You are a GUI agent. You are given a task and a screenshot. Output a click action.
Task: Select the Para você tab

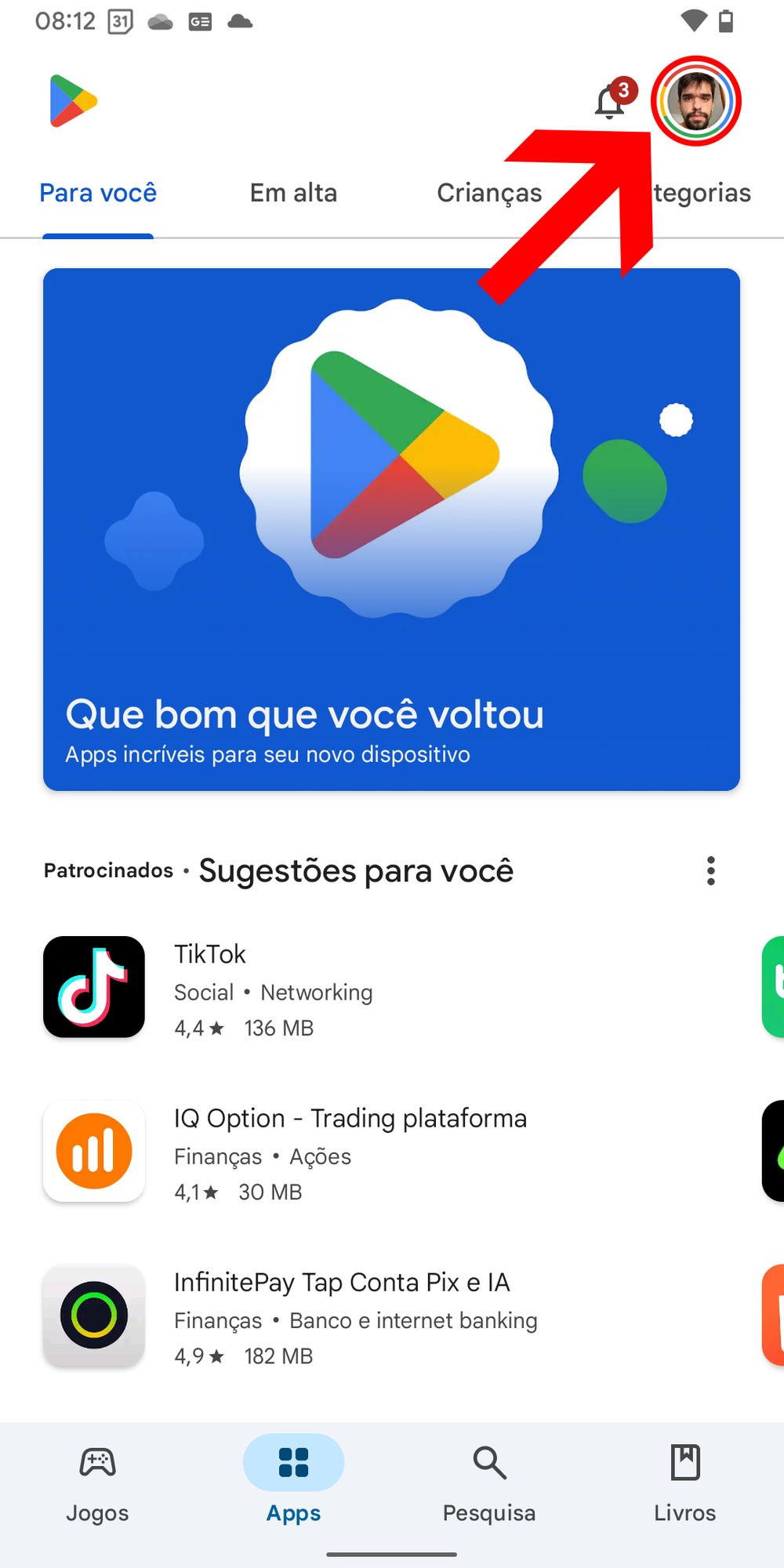coord(98,193)
